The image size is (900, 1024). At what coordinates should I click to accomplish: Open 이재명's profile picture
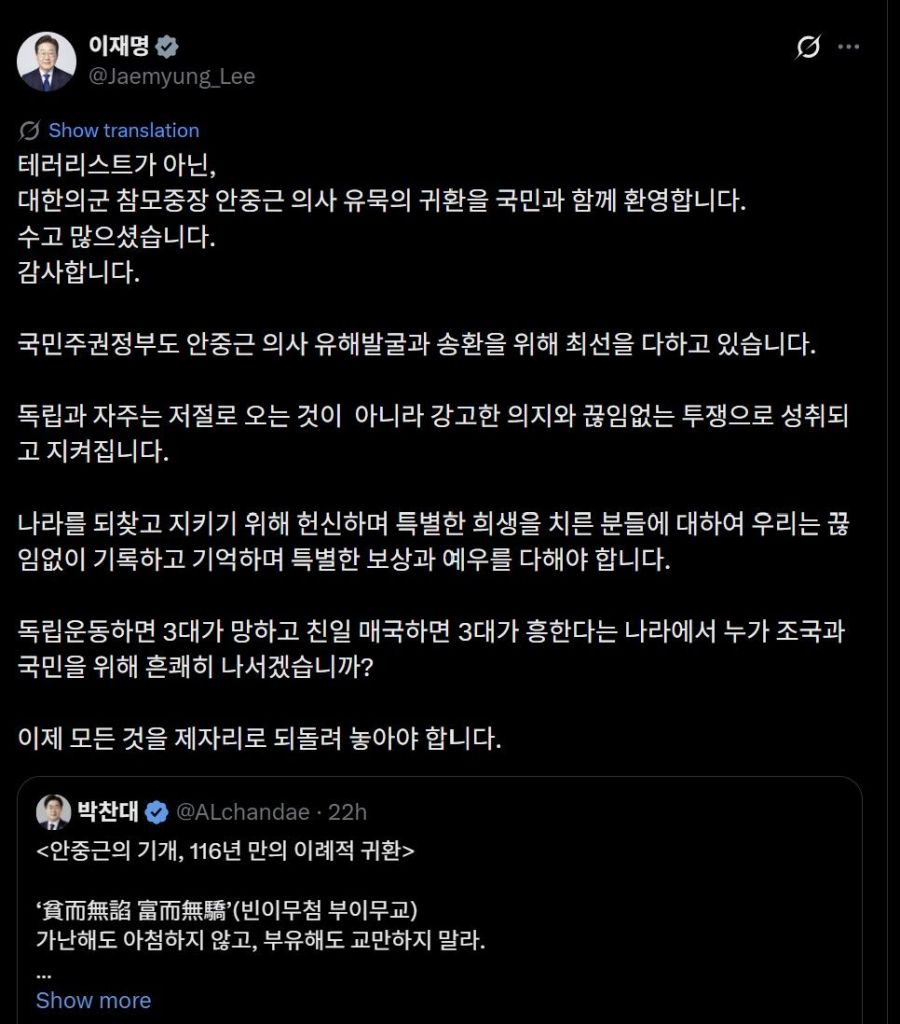[x=46, y=61]
